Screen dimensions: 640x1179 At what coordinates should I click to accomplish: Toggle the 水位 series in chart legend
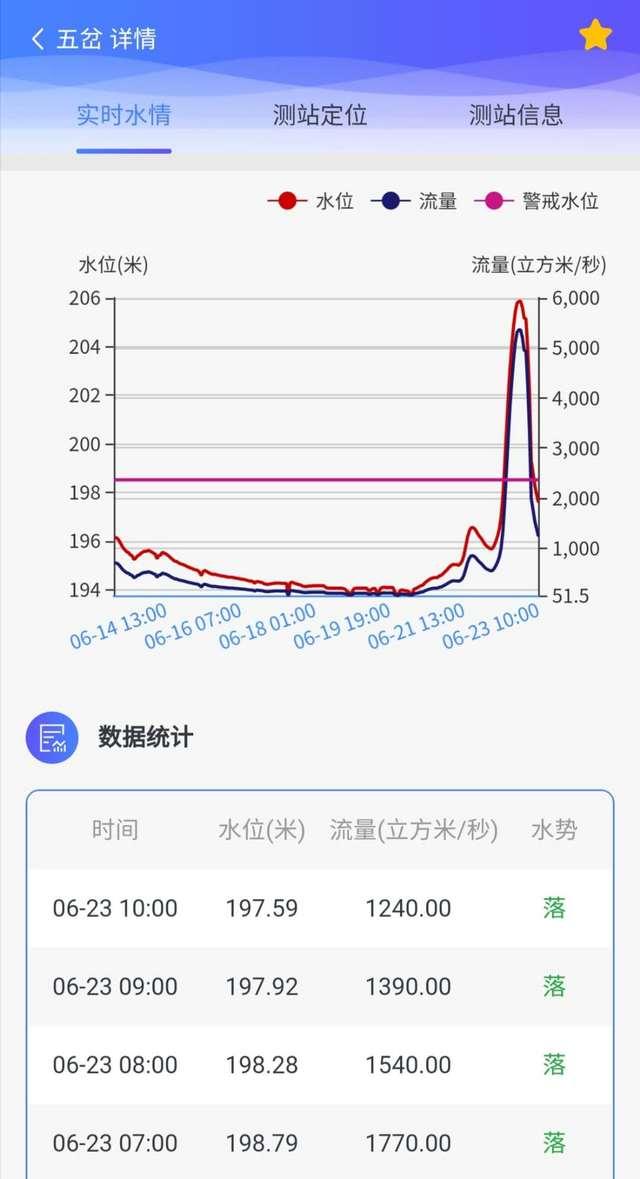(x=311, y=201)
